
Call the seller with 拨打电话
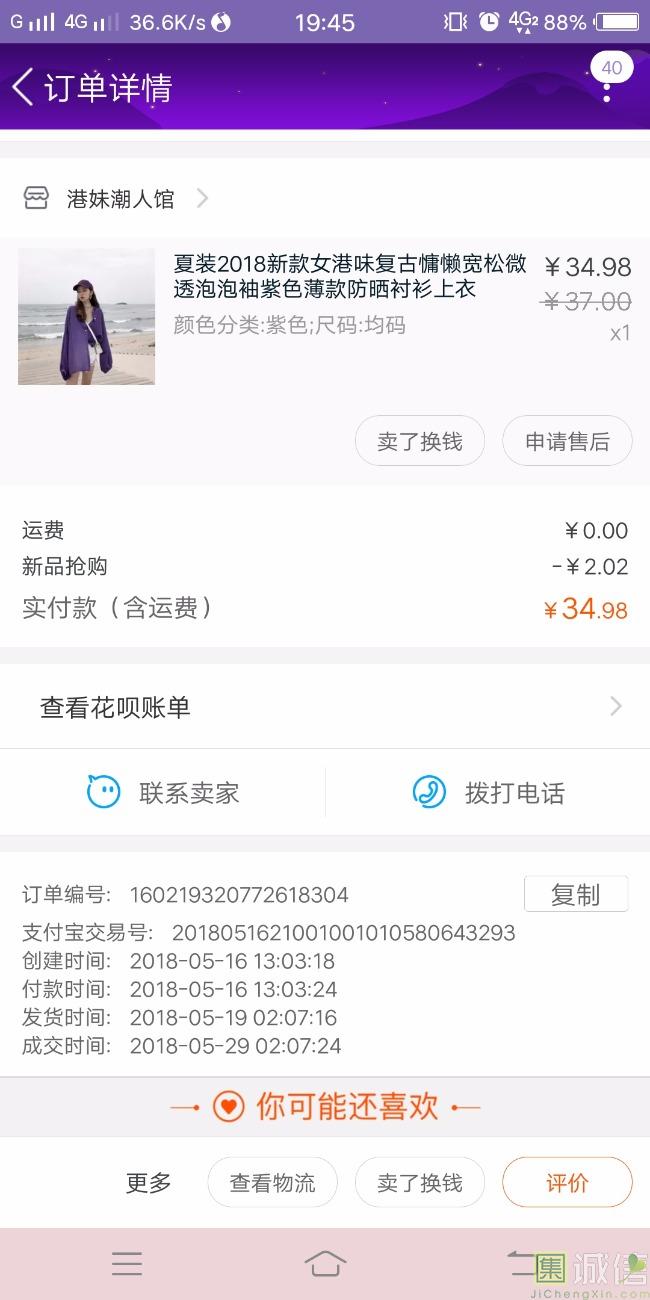488,793
